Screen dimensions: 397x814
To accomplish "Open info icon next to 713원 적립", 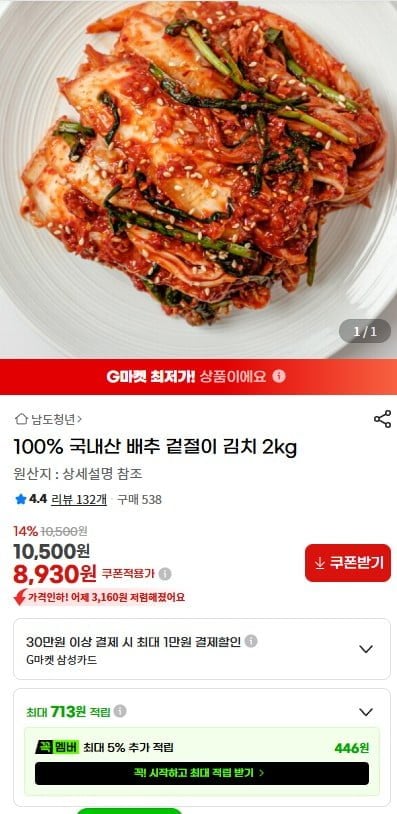I will (x=120, y=711).
